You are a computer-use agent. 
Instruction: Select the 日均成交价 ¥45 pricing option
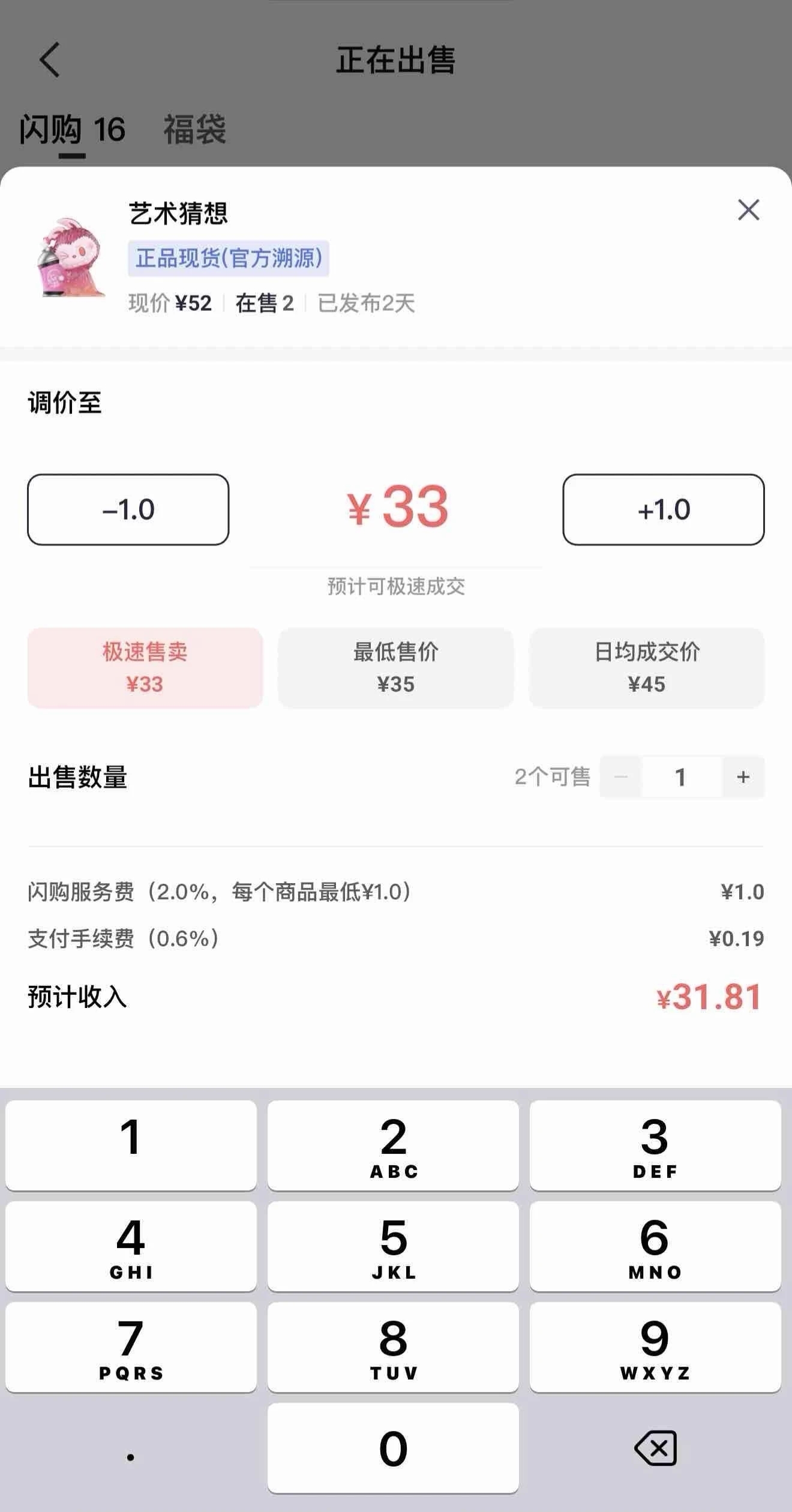point(647,667)
